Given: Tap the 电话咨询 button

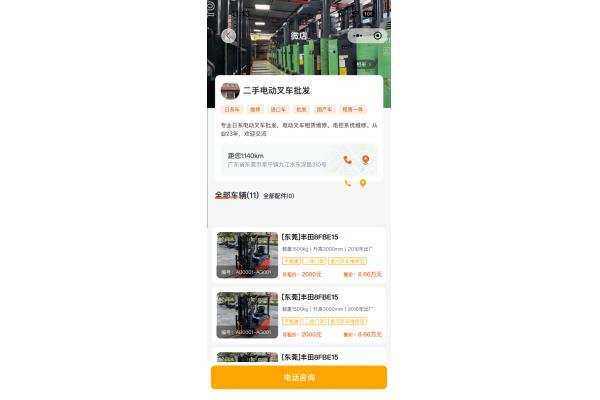Looking at the screenshot, I should (298, 377).
